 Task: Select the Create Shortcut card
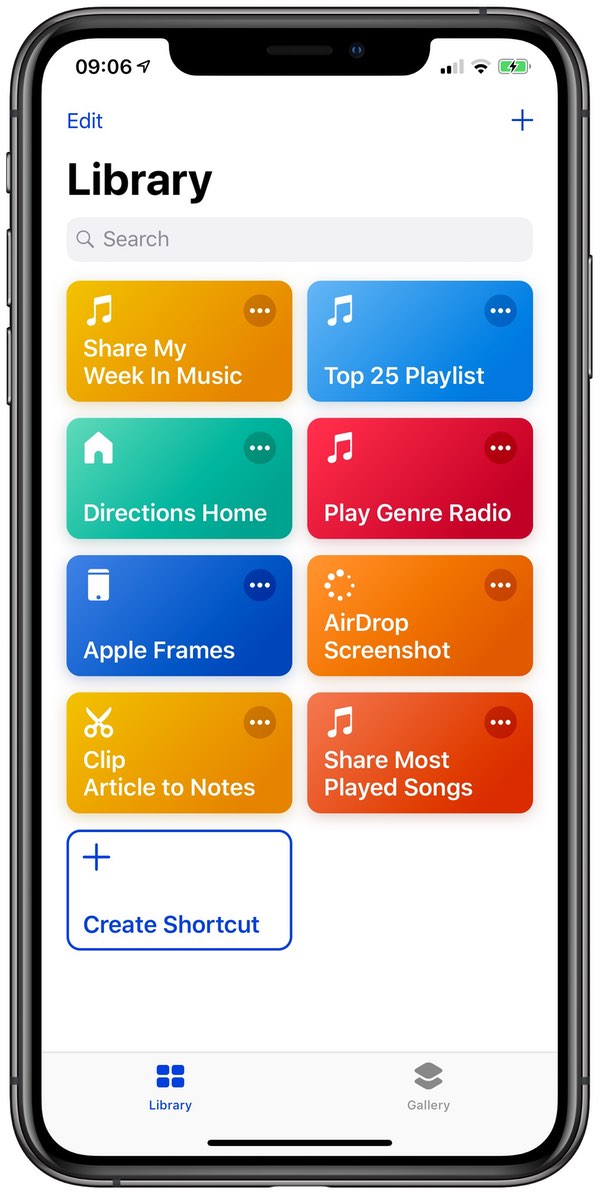click(x=179, y=890)
